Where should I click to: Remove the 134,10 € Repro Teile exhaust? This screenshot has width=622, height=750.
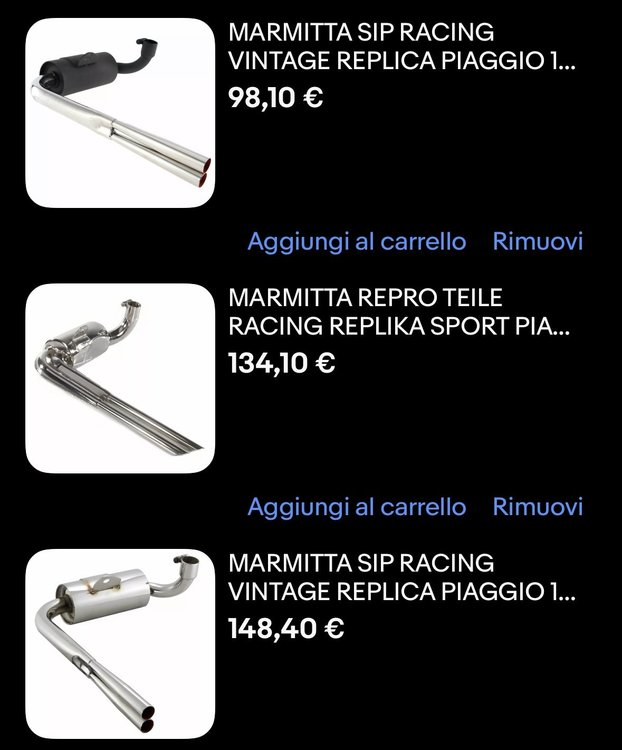(537, 507)
